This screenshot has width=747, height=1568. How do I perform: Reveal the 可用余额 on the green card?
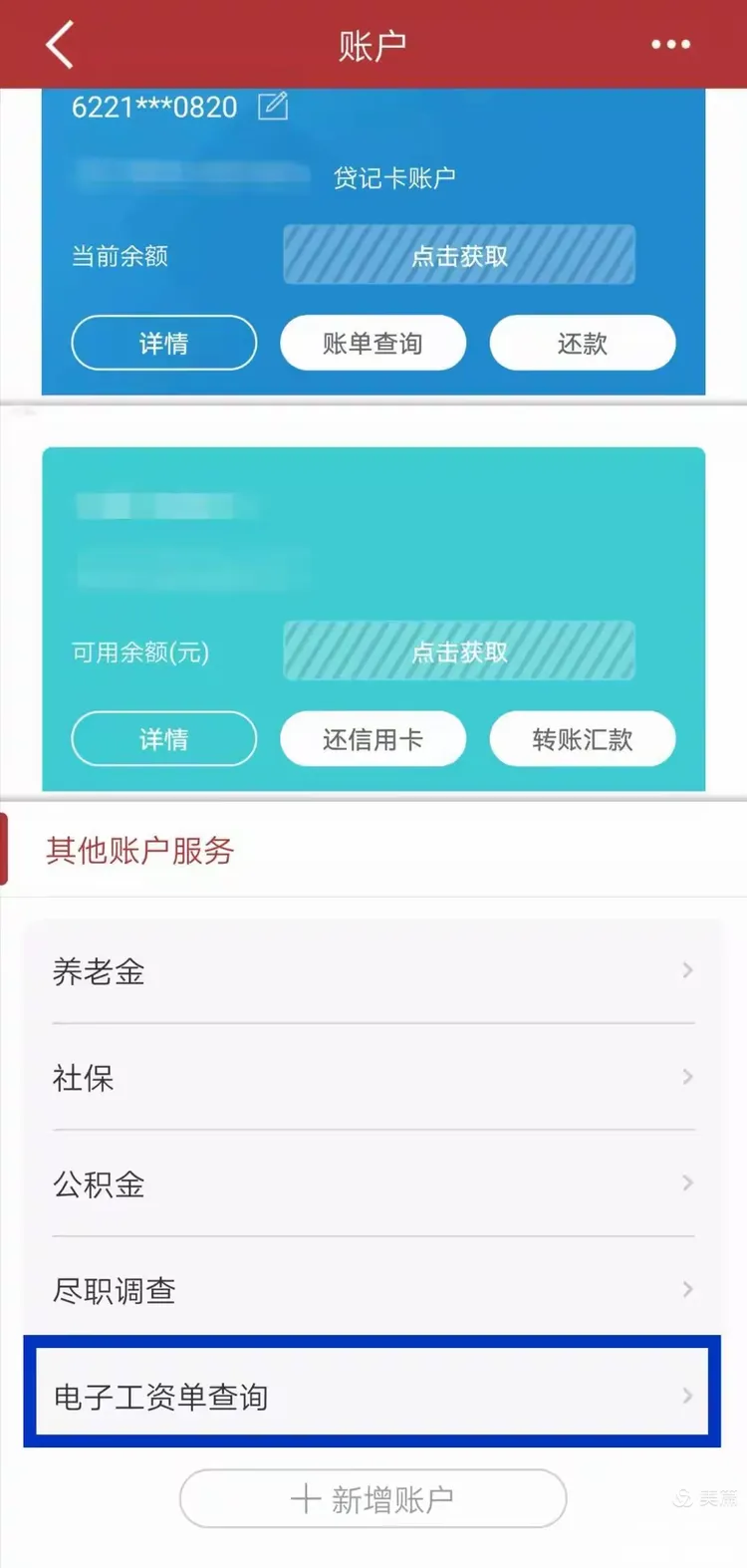click(458, 652)
